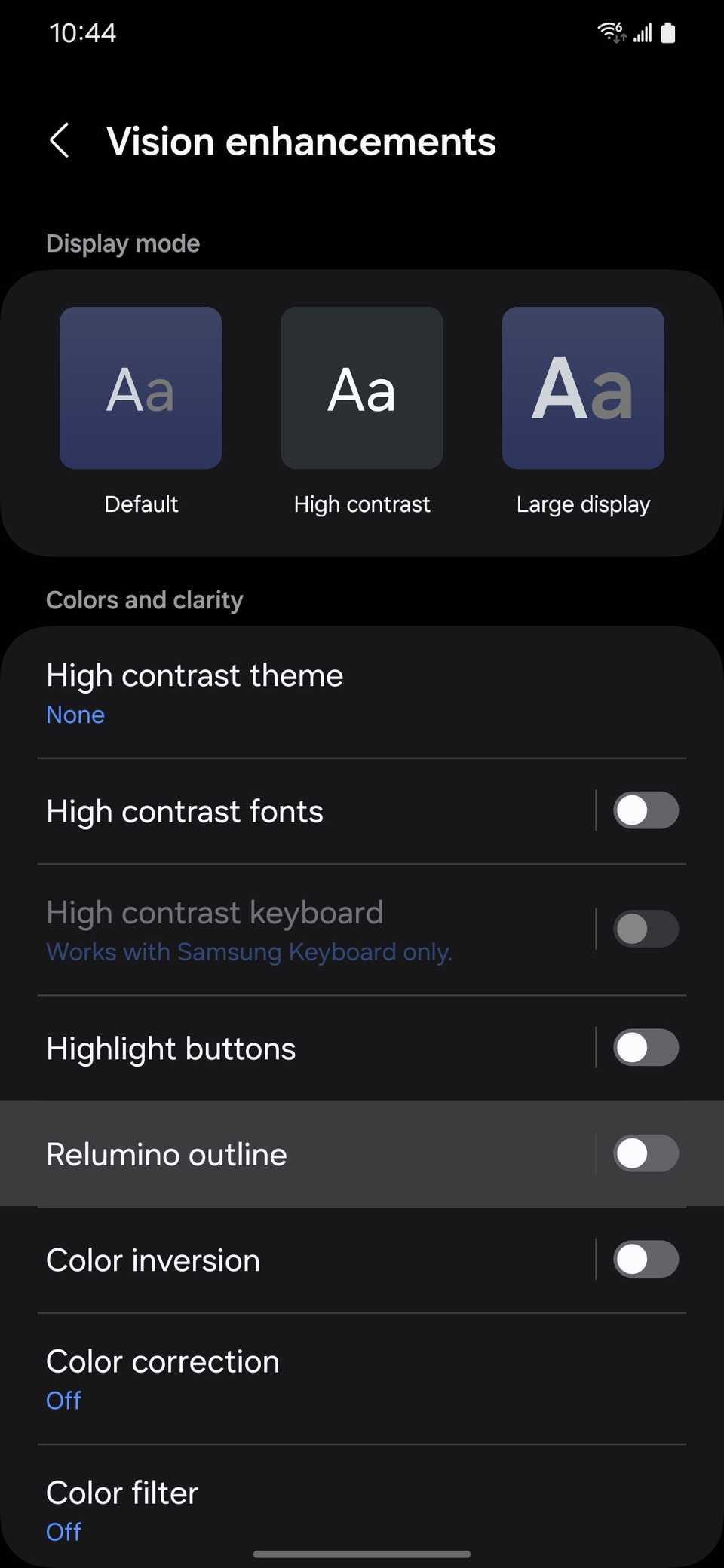Tap the back arrow to exit Vision enhancements

point(60,140)
